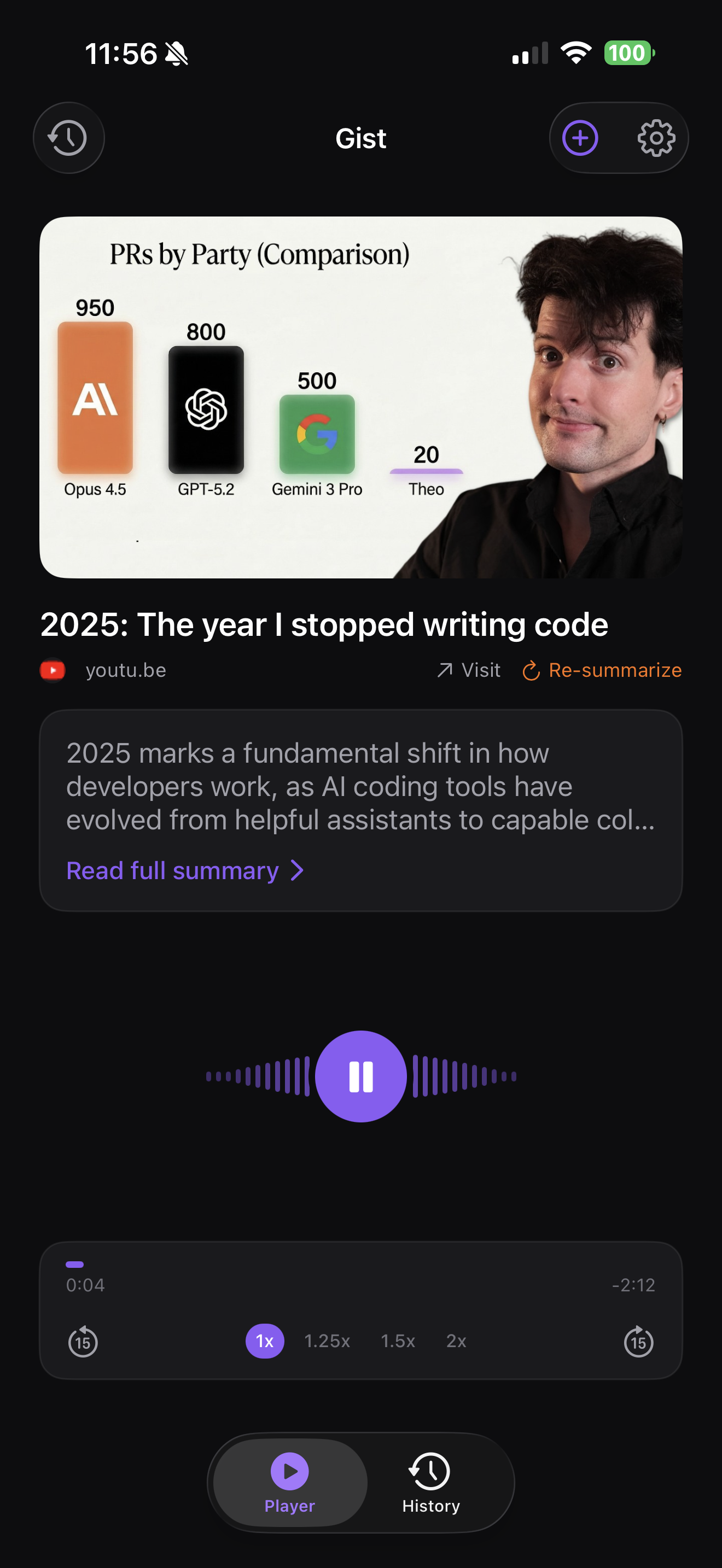Tap the Re-summarize refresh icon

(x=531, y=670)
